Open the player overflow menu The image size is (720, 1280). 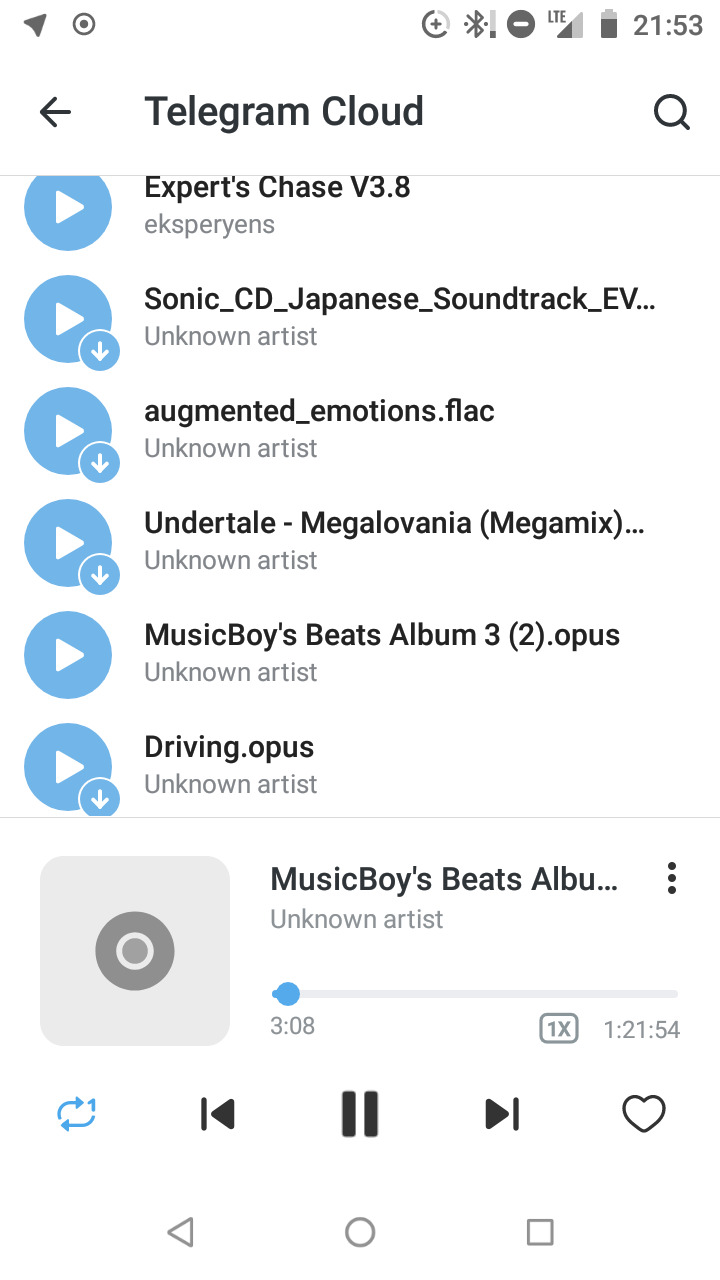(672, 878)
